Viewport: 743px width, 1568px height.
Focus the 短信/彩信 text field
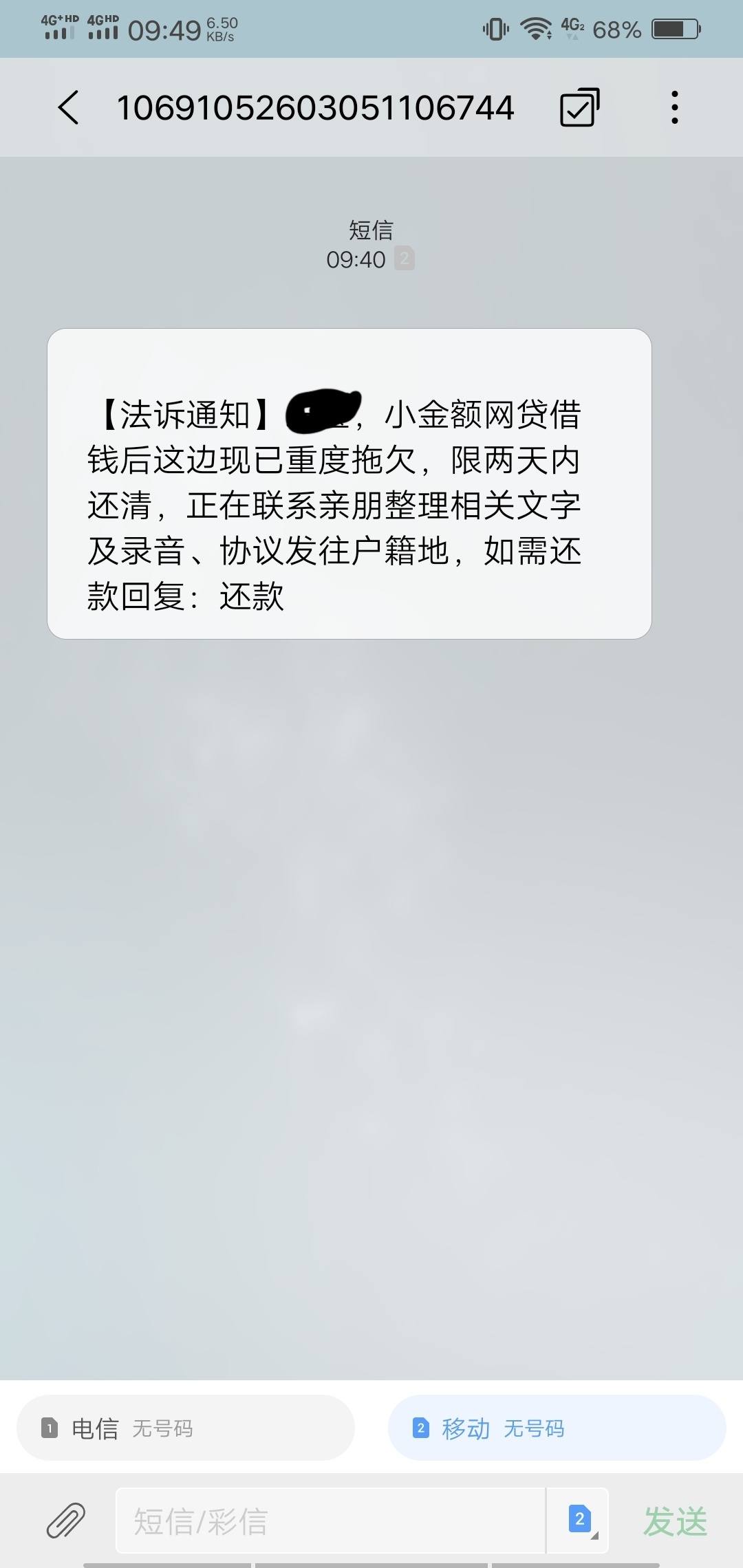pyautogui.click(x=330, y=1521)
